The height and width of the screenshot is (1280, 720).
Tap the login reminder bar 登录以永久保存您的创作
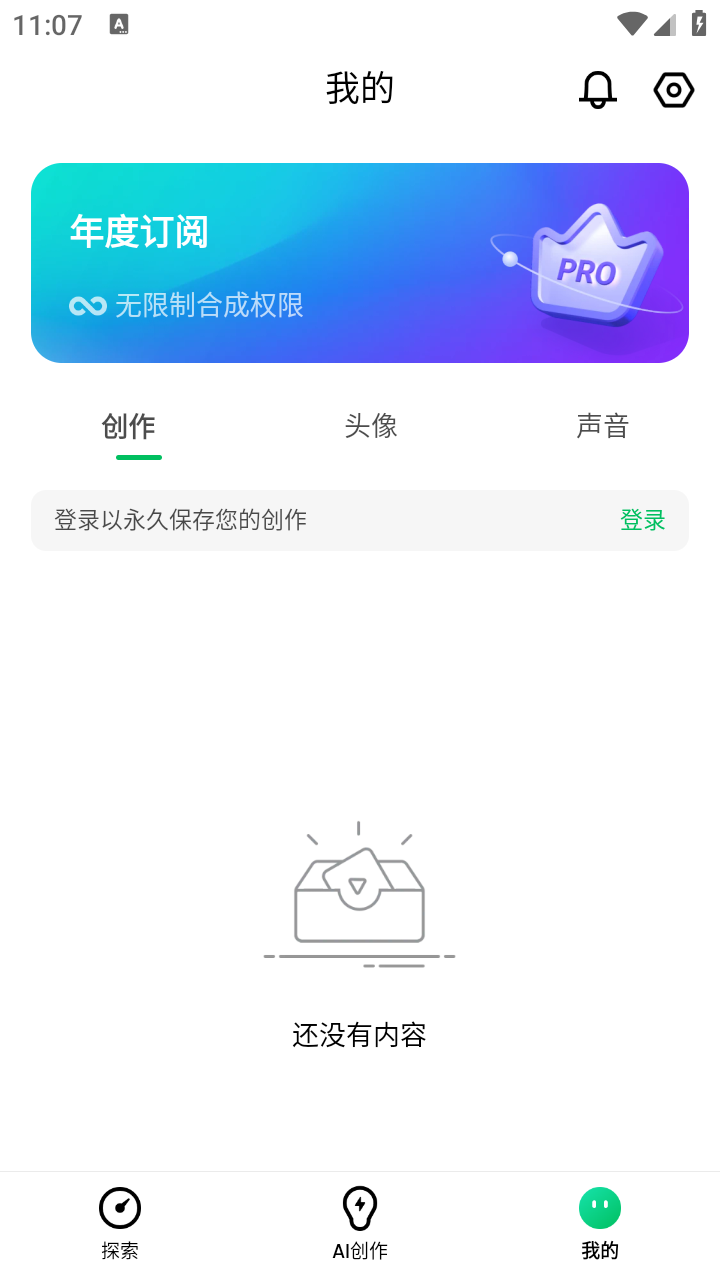click(x=300, y=520)
